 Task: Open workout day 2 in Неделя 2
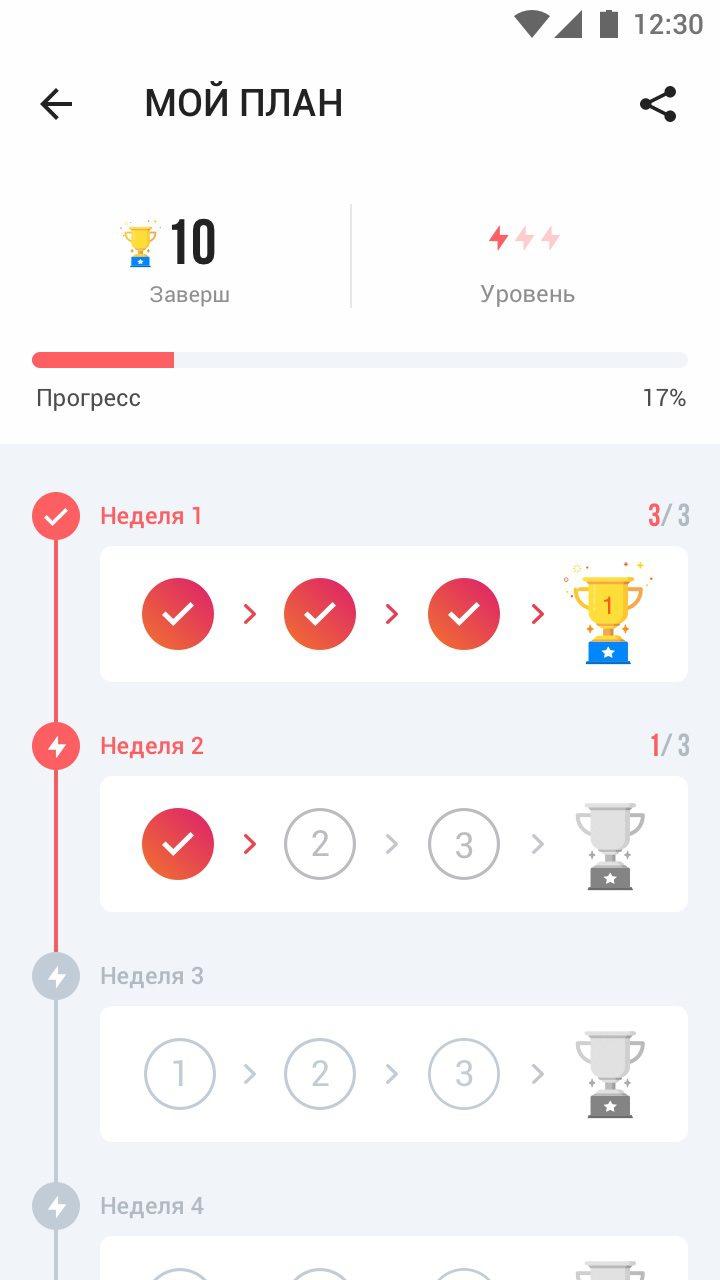click(x=320, y=844)
